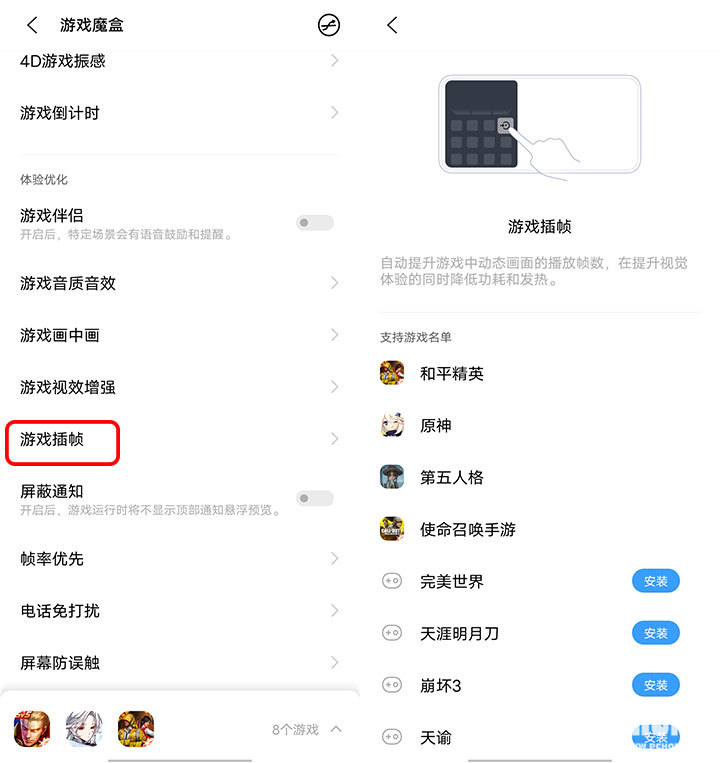Viewport: 720px width, 763px height.
Task: Turn on 屏蔽通知 toggle
Action: pos(314,498)
